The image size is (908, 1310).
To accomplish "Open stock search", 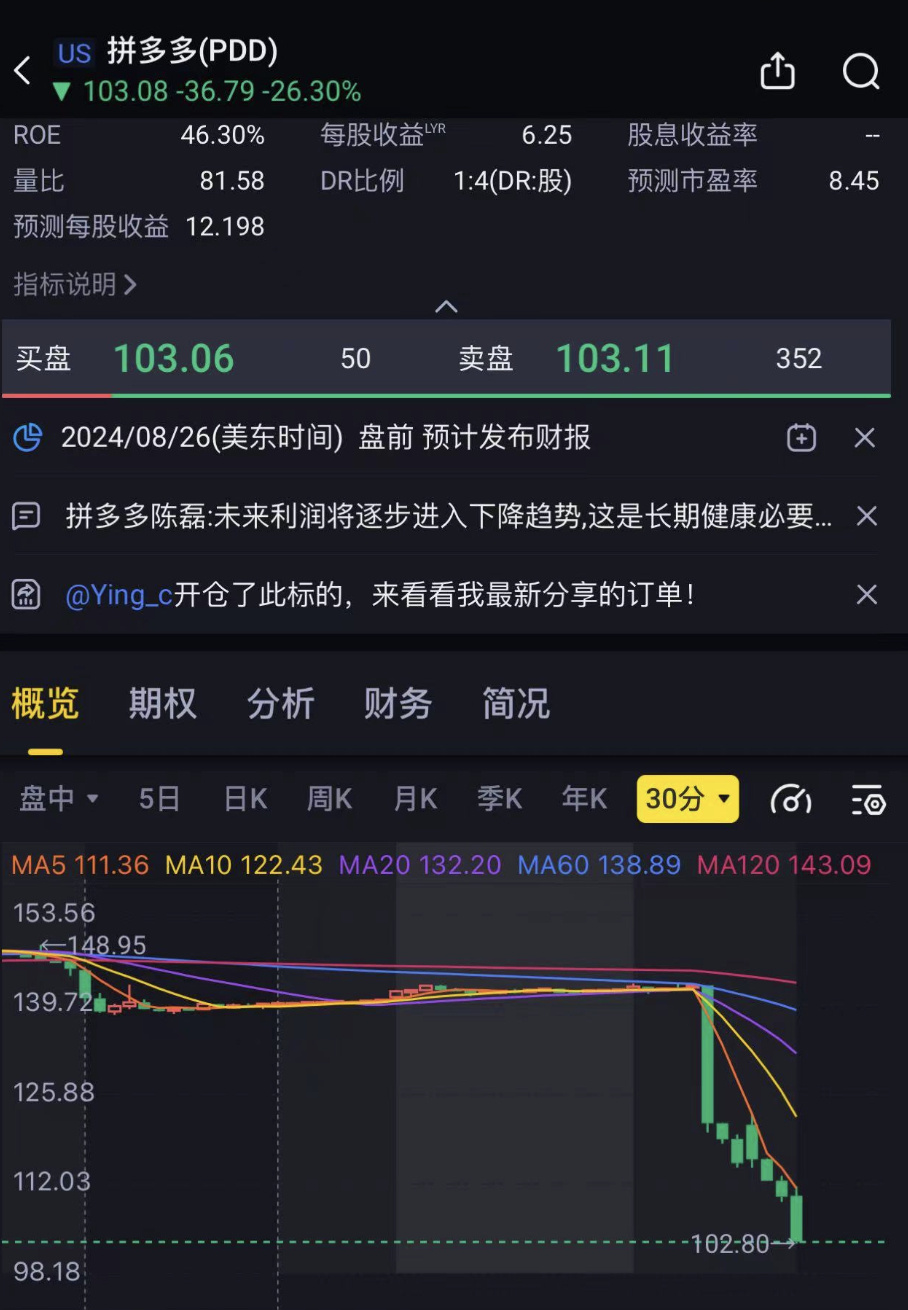I will pyautogui.click(x=860, y=71).
